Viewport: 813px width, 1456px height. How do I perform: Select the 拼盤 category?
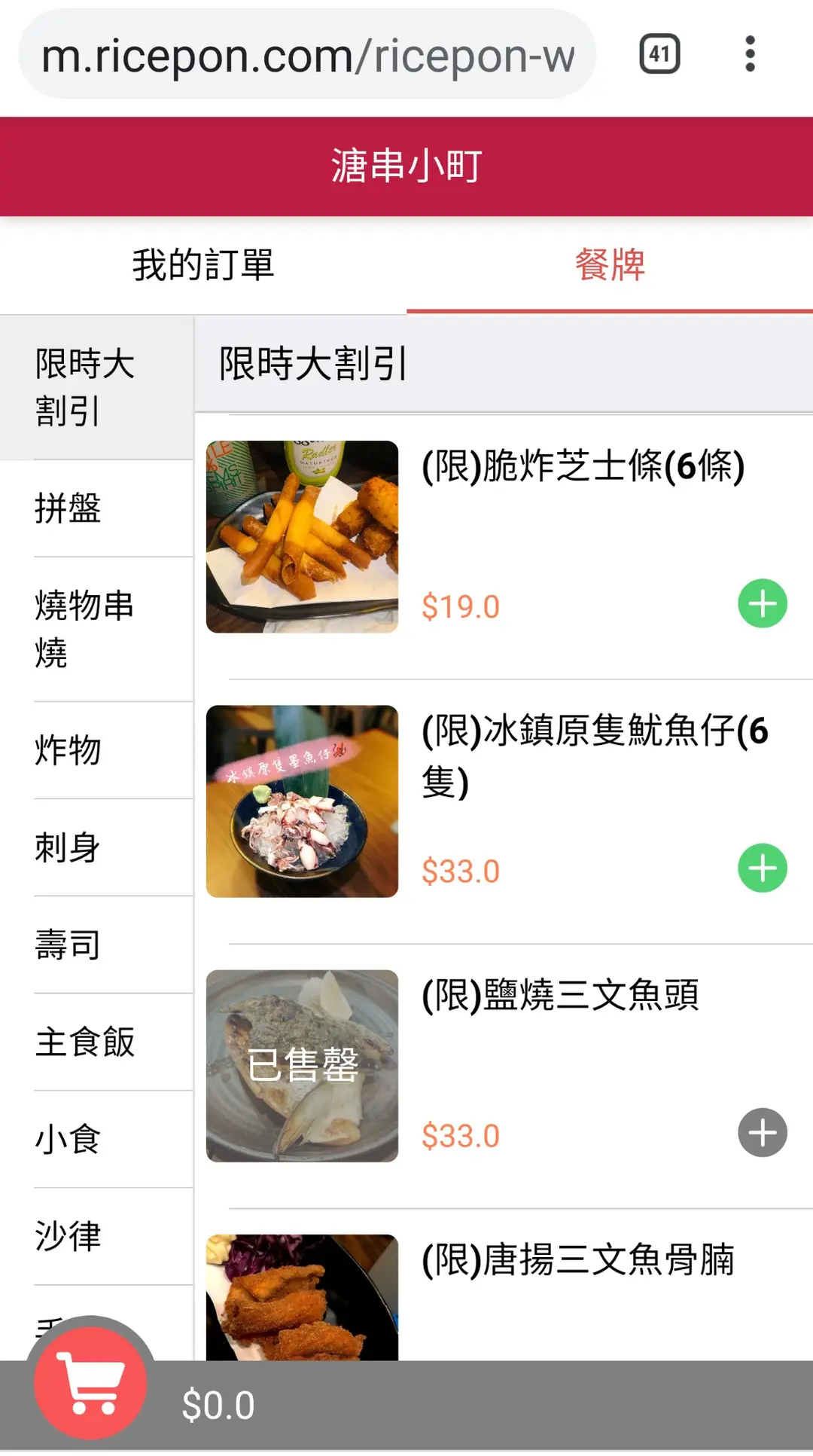[96, 508]
